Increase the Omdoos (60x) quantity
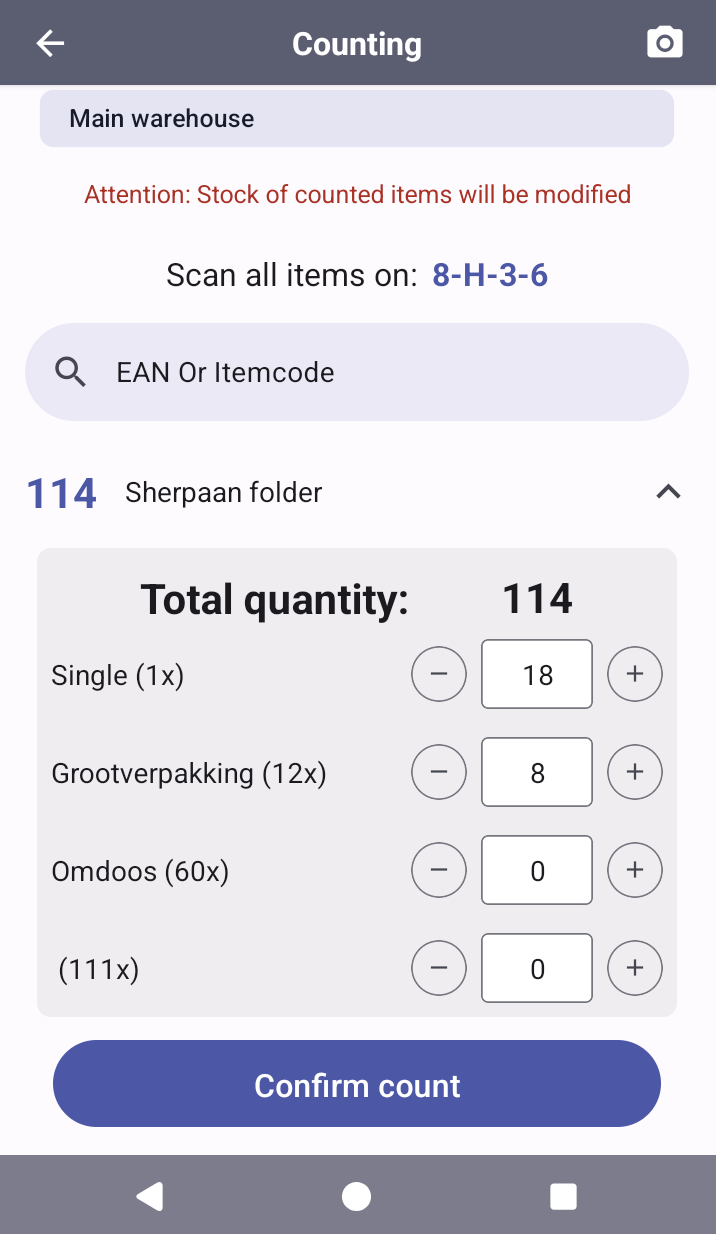This screenshot has width=716, height=1234. point(635,870)
